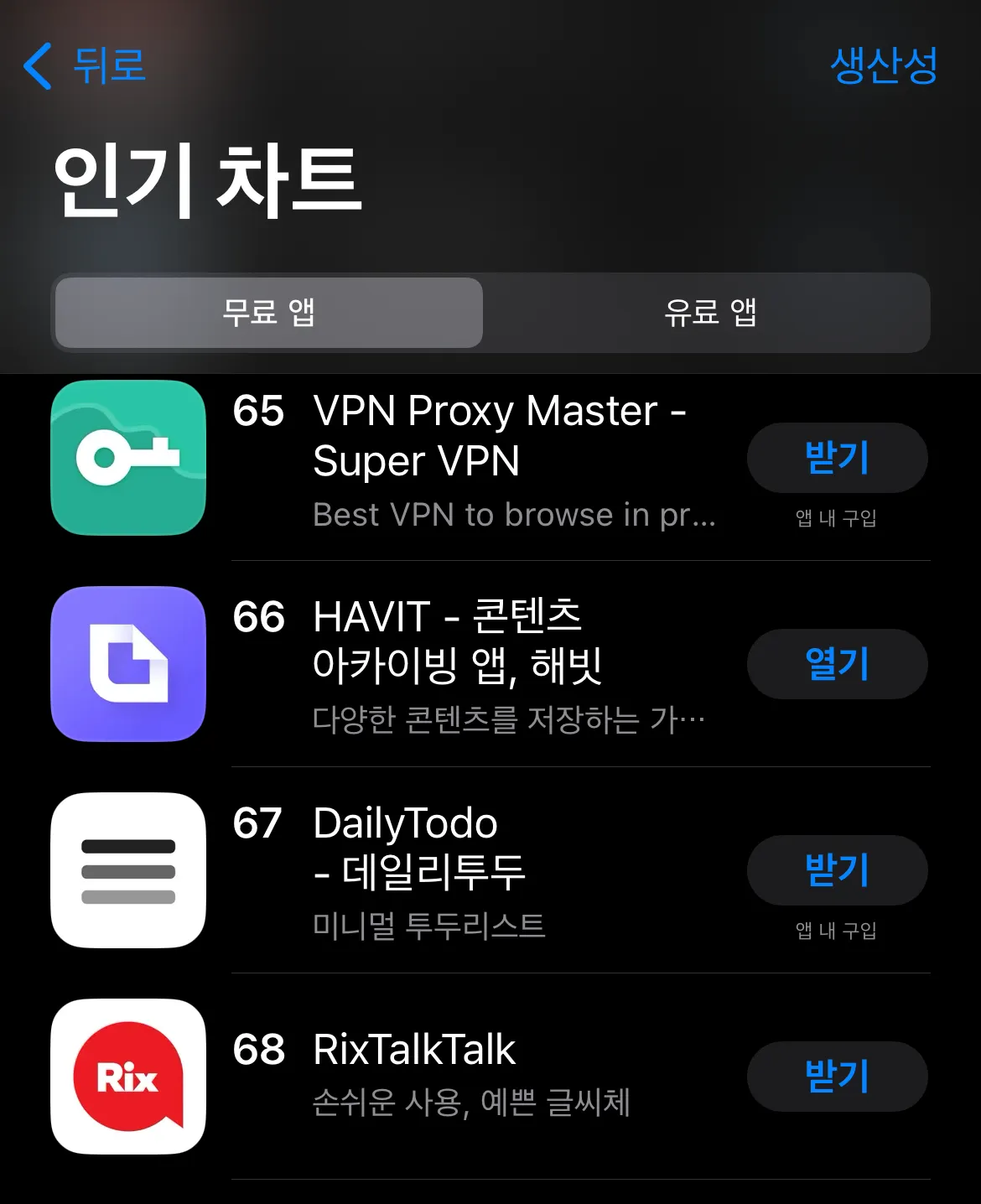Tap 받기 for VPN Proxy Master
Viewport: 981px width, 1204px height.
(836, 458)
